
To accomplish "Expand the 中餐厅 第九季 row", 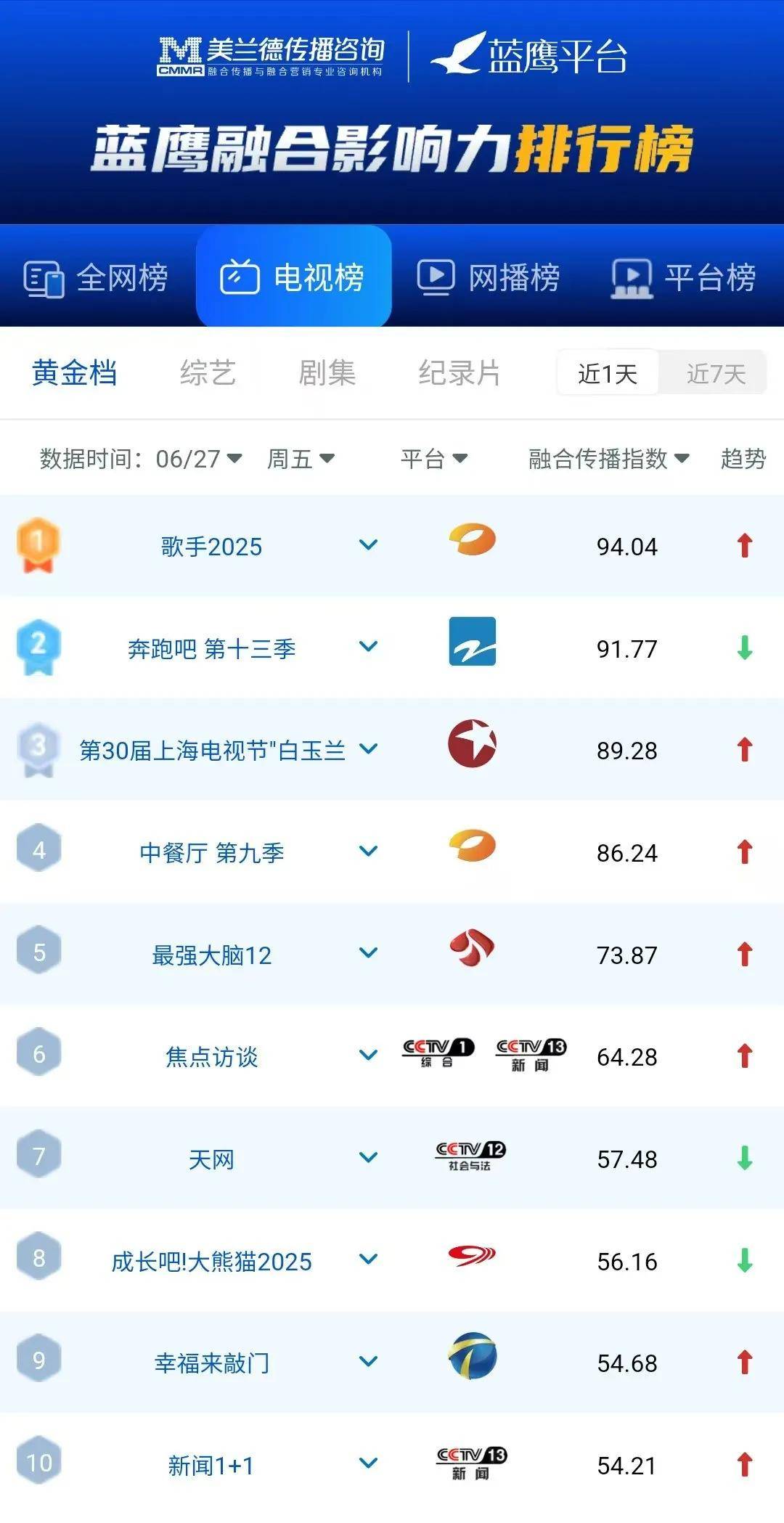I will coord(369,851).
